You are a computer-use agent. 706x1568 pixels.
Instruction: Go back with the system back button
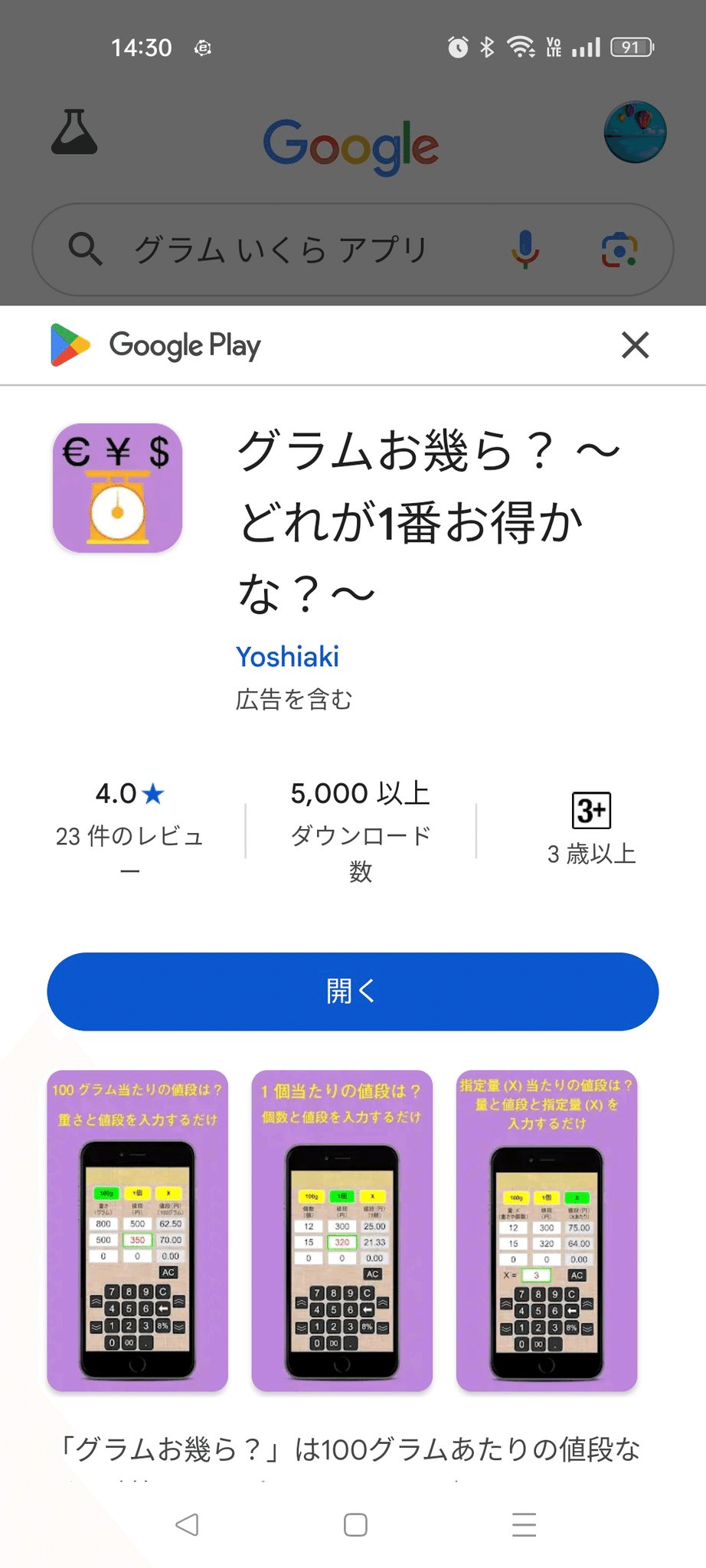click(x=187, y=1524)
